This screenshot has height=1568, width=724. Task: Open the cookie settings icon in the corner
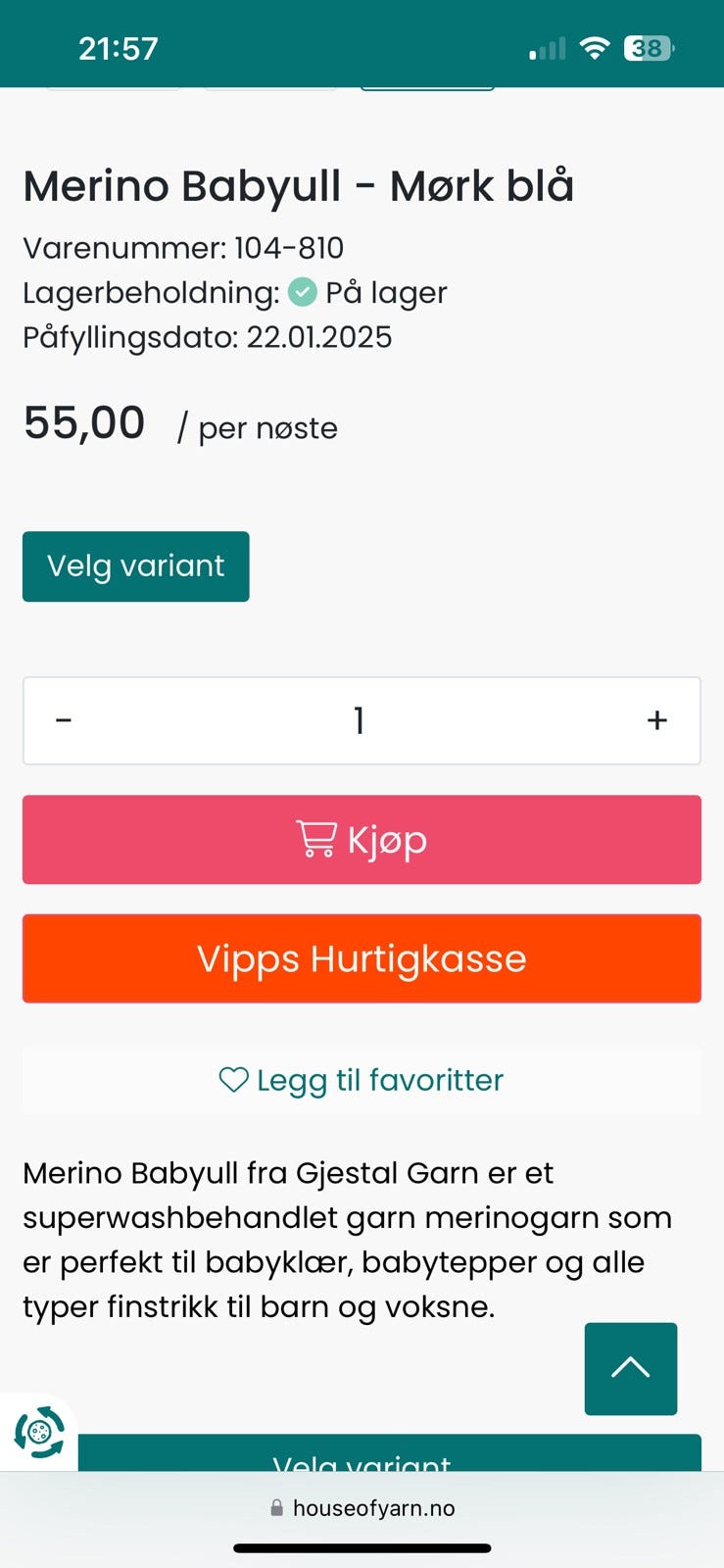click(39, 1433)
